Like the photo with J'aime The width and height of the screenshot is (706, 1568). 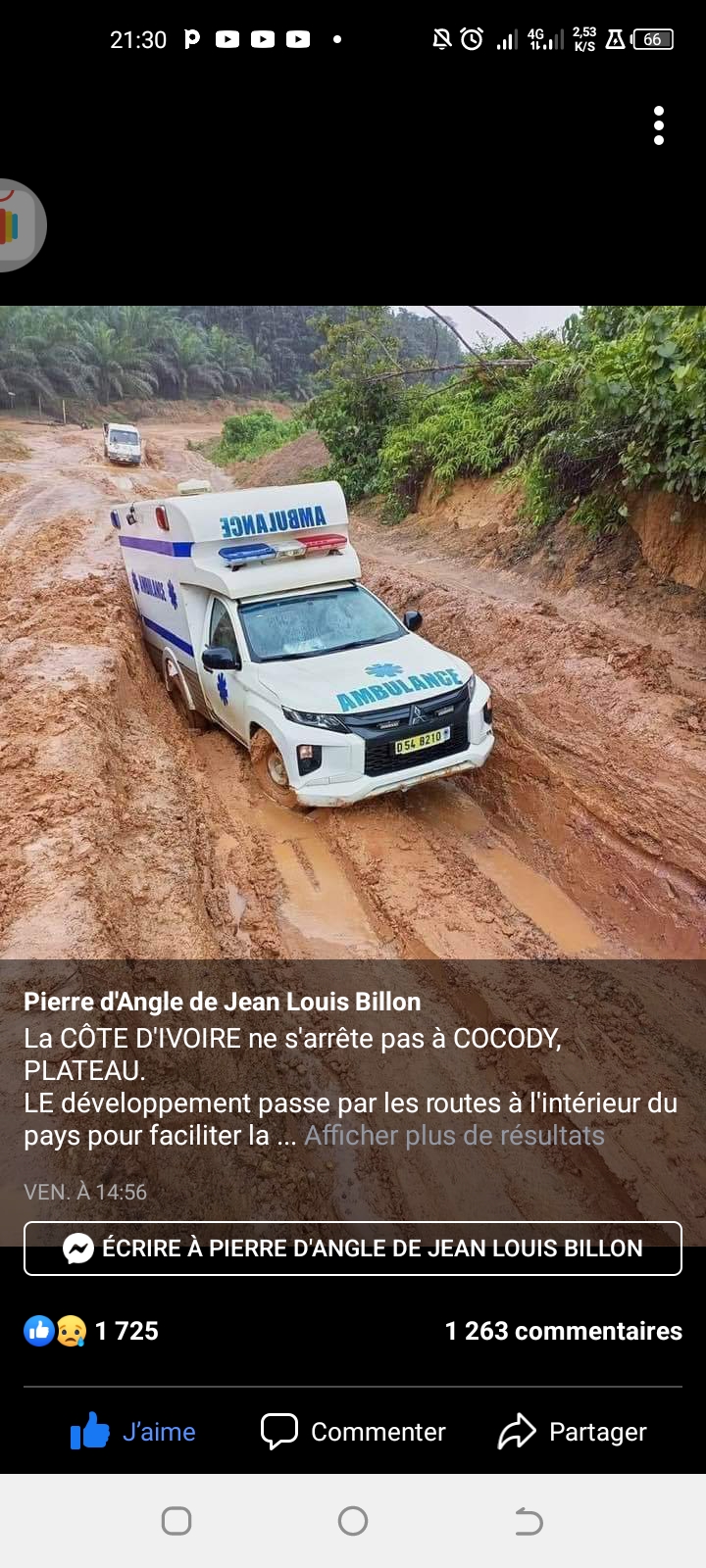point(133,1432)
